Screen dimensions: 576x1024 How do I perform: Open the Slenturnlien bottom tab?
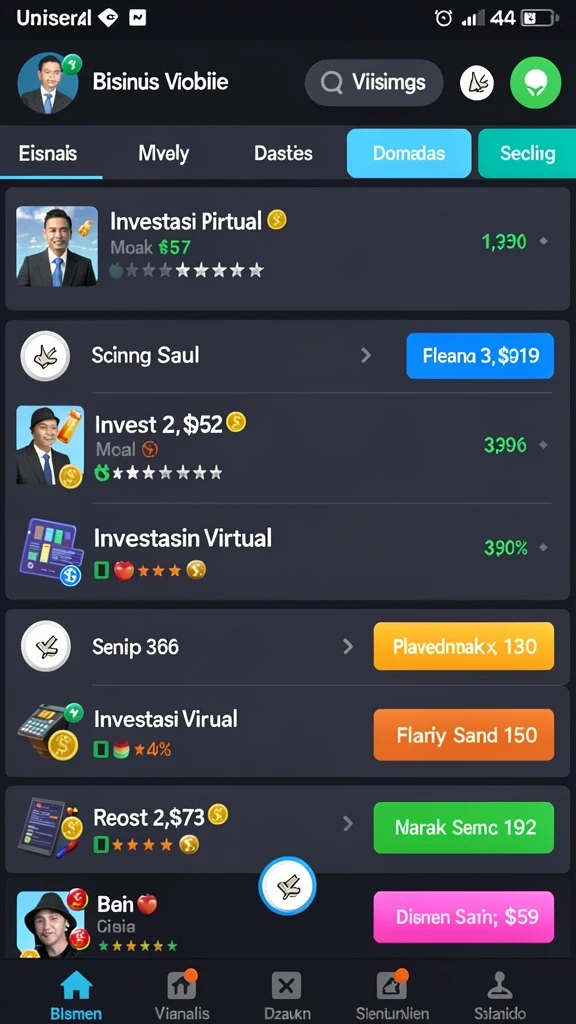391,994
